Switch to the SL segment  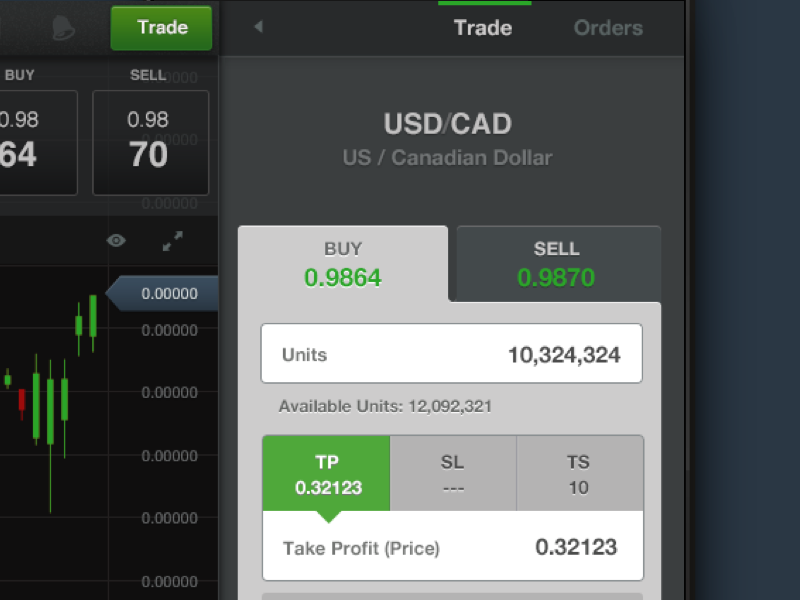[453, 474]
